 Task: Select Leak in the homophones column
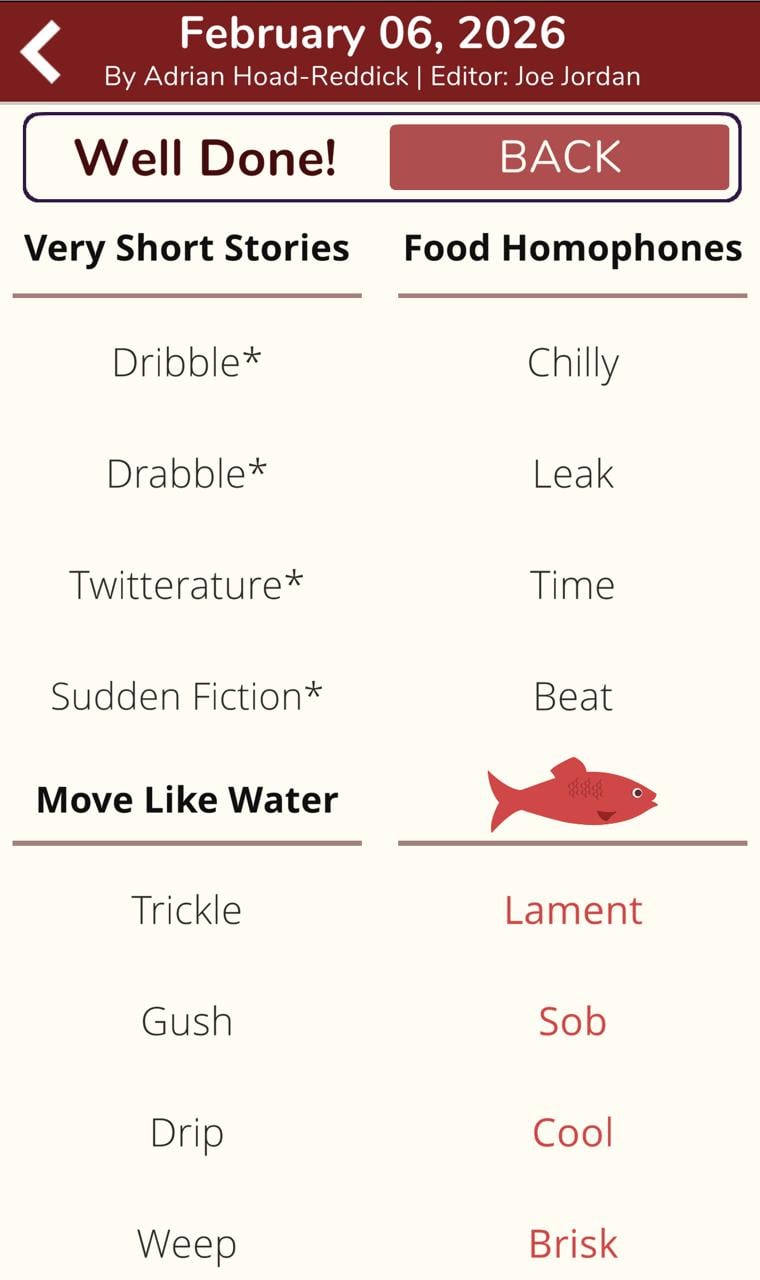click(573, 474)
